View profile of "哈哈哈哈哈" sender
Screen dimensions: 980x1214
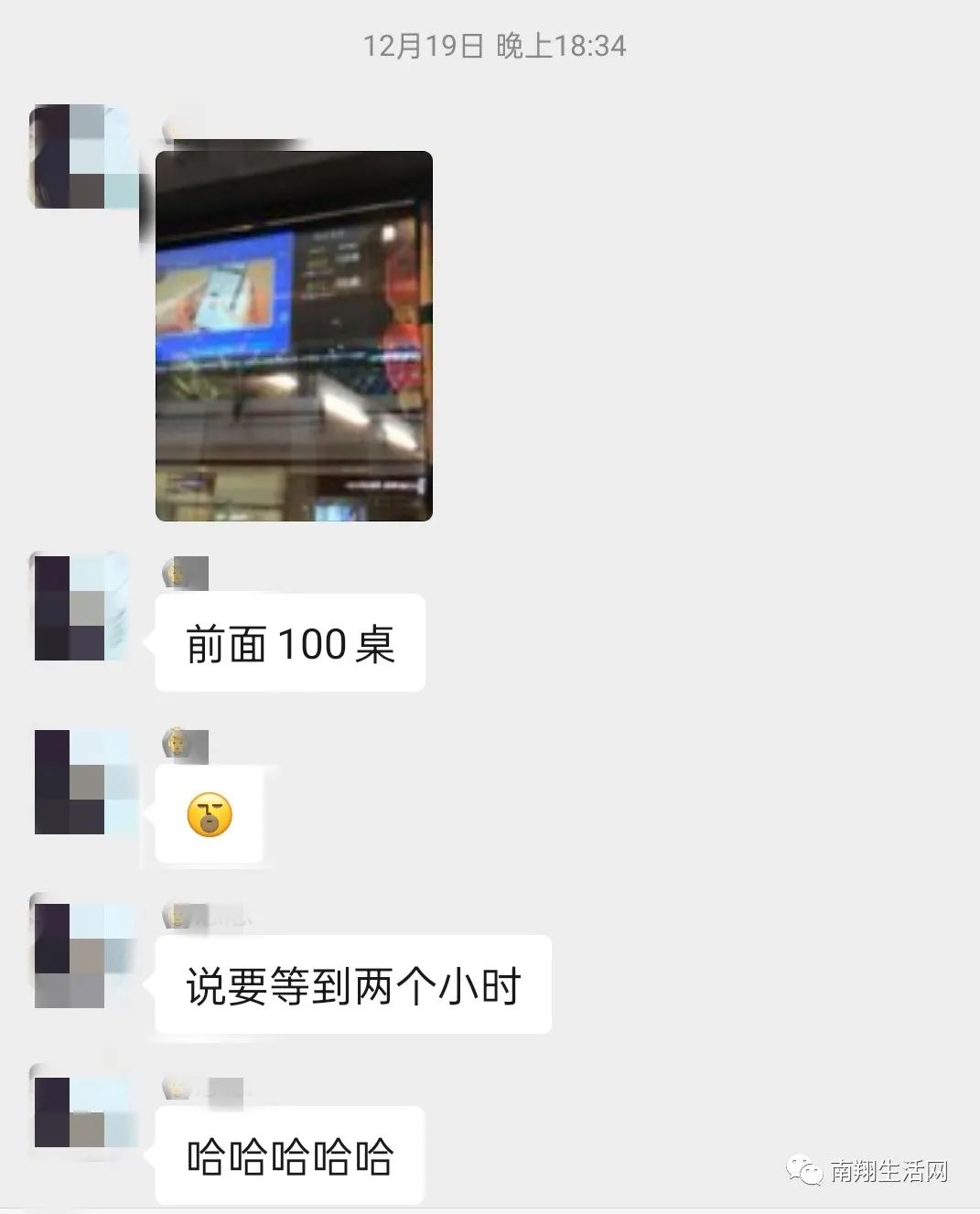pyautogui.click(x=82, y=1112)
